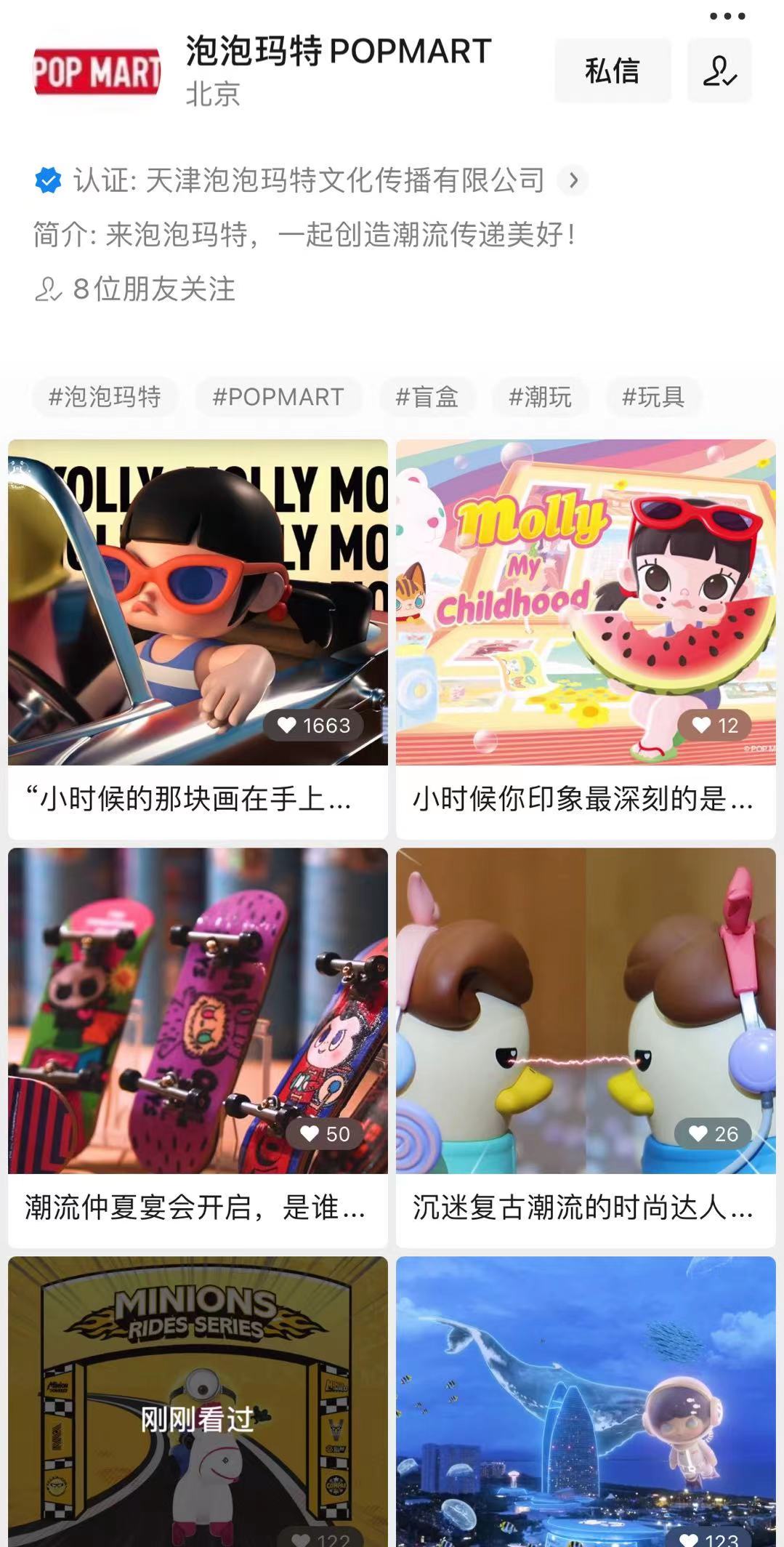Play the skateboard video "潮流仲夏宴会开启，是谁…"
The width and height of the screenshot is (784, 1547).
pyautogui.click(x=198, y=1048)
